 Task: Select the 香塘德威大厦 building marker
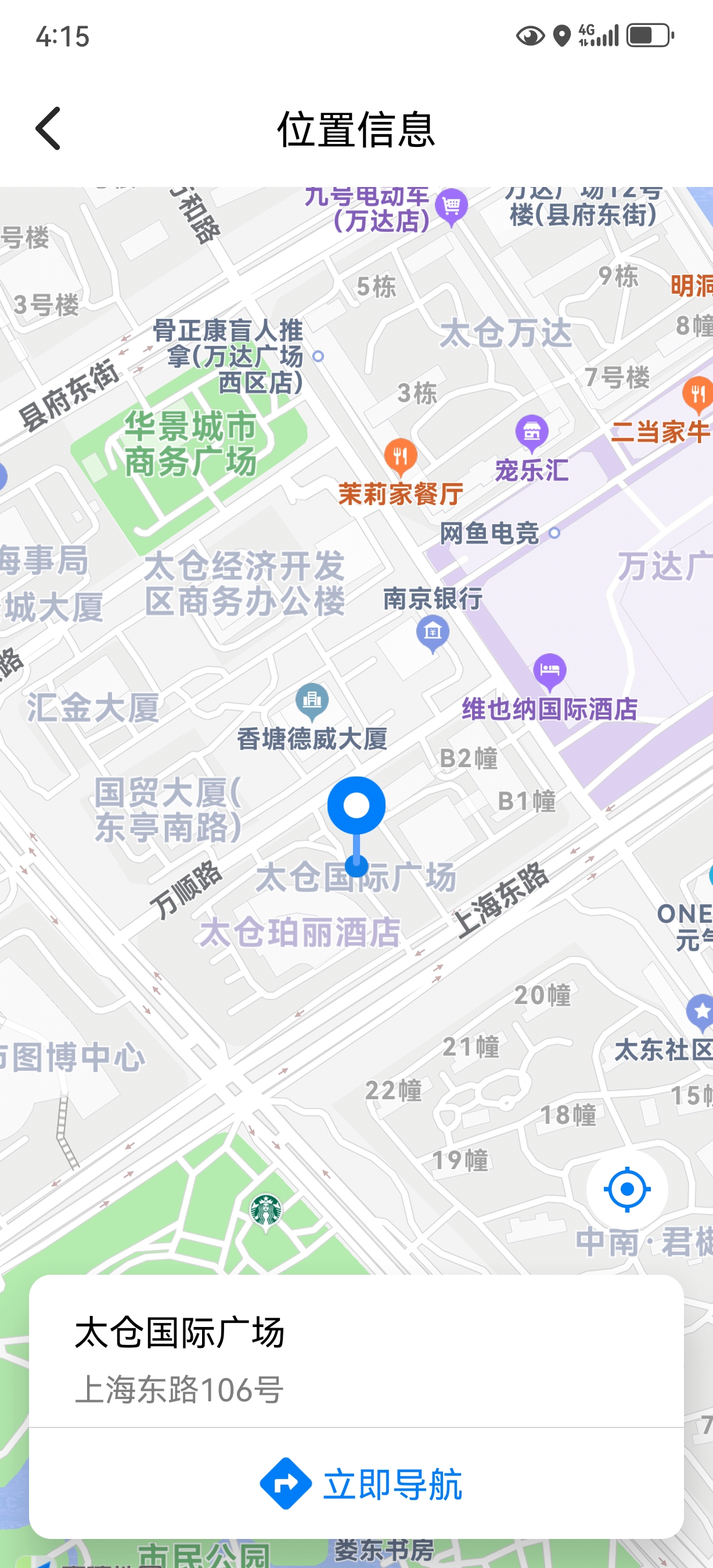click(x=312, y=700)
